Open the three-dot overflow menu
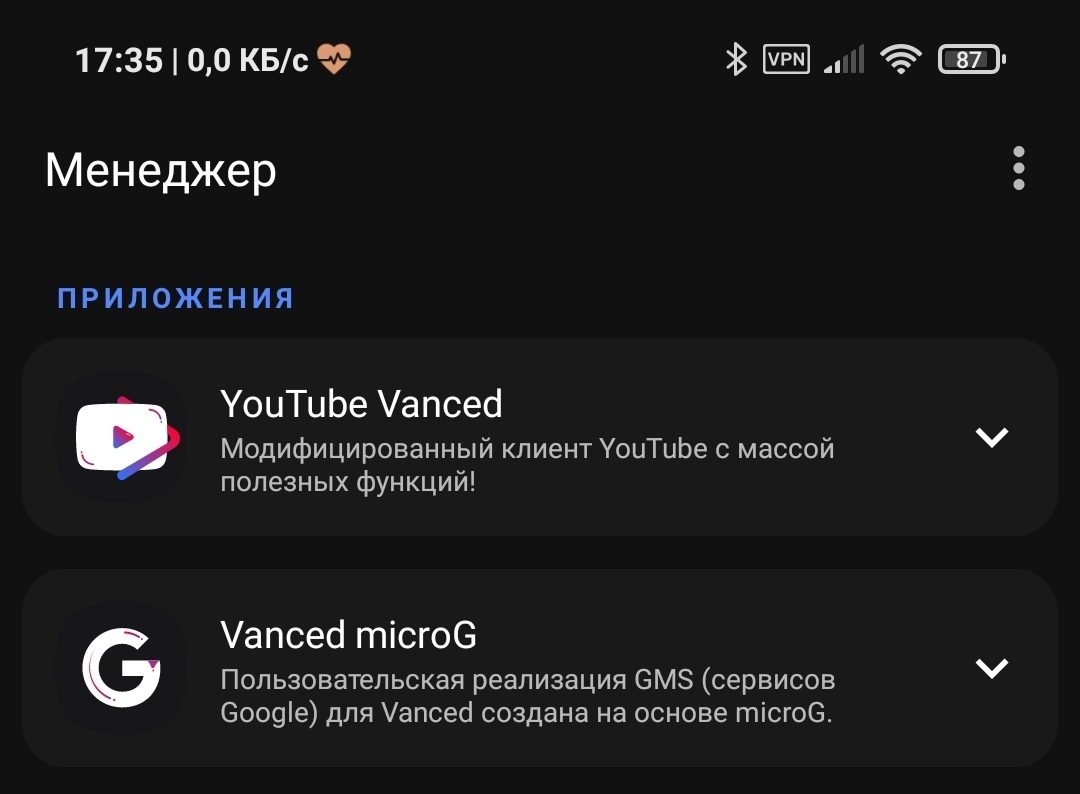Screen dimensions: 1080x794 (1019, 168)
